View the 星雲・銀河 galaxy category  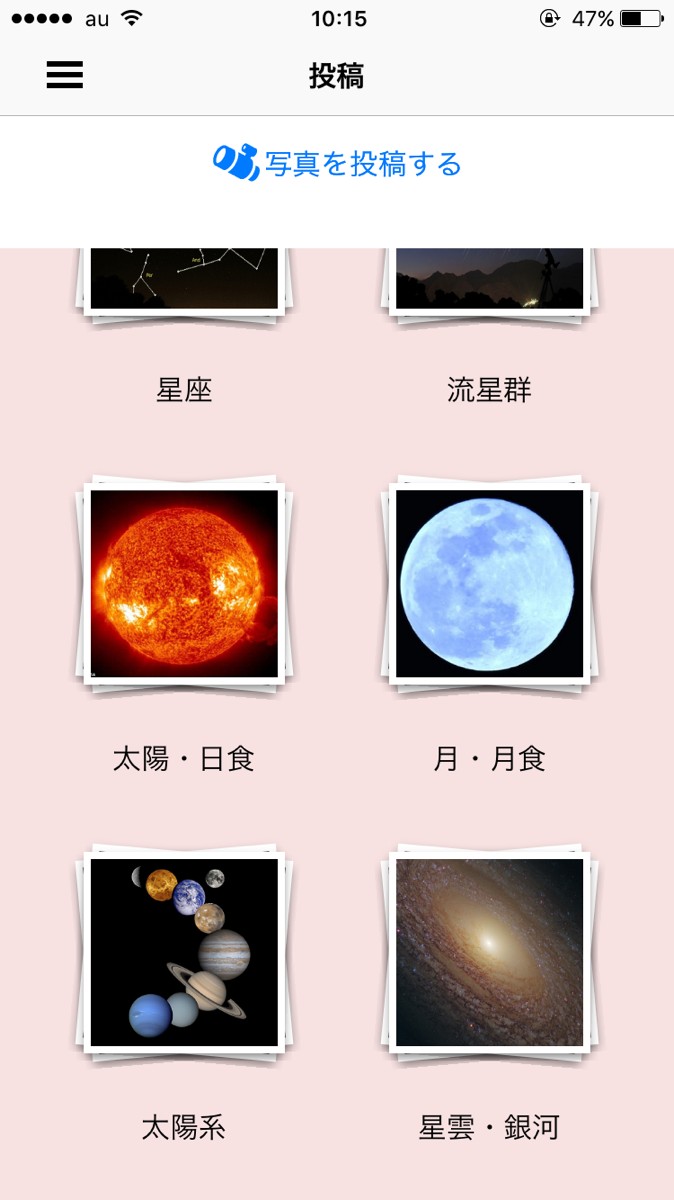tap(489, 952)
